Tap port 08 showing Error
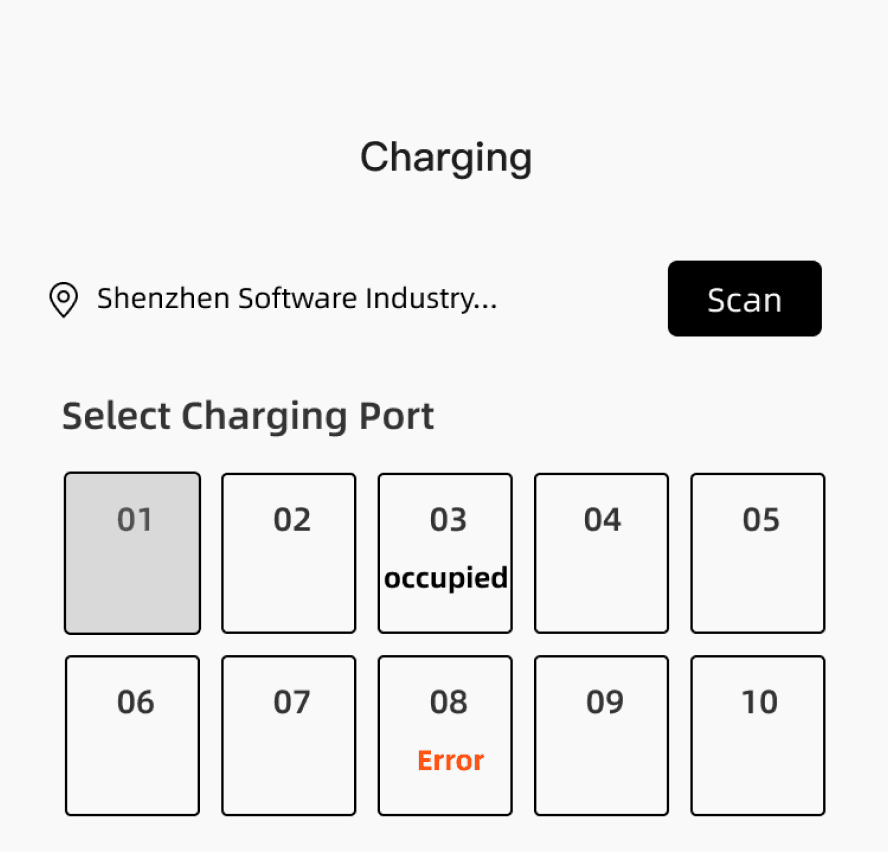This screenshot has width=888, height=852. 445,736
